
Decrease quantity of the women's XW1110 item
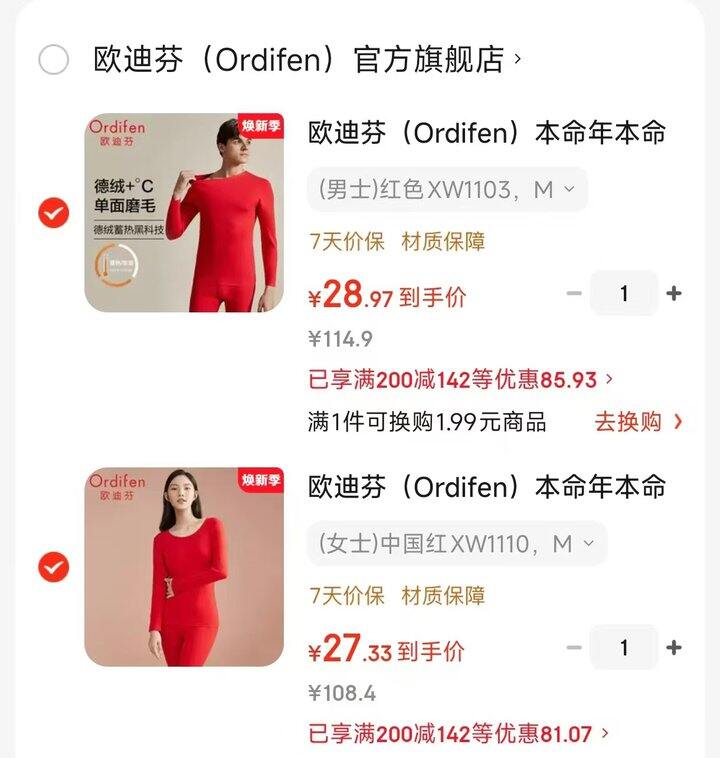pyautogui.click(x=574, y=648)
